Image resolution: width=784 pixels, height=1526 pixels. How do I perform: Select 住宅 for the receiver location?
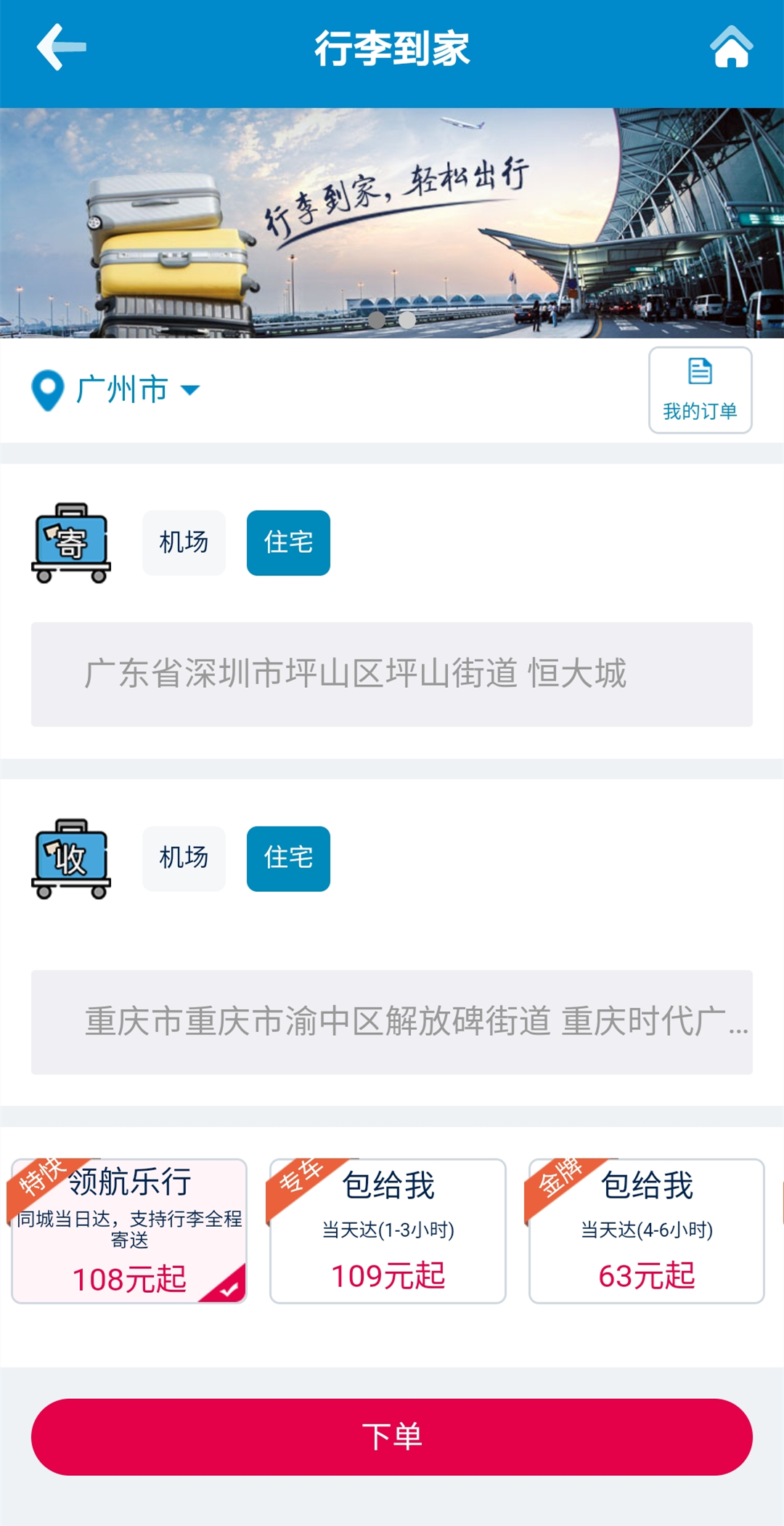click(288, 859)
